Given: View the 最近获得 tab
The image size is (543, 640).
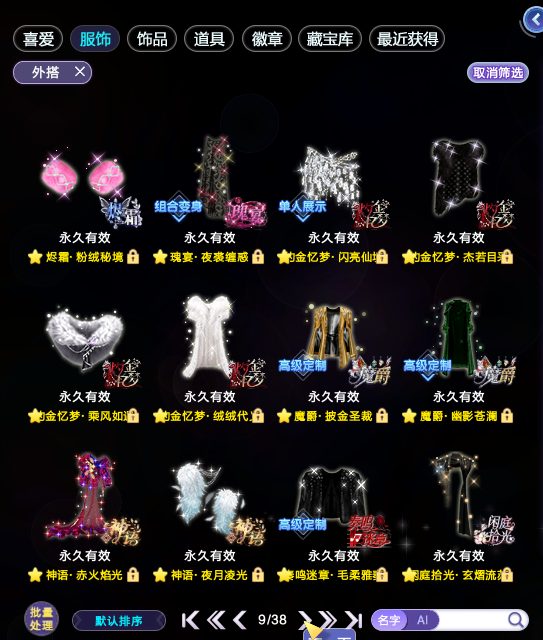Looking at the screenshot, I should click(x=407, y=39).
